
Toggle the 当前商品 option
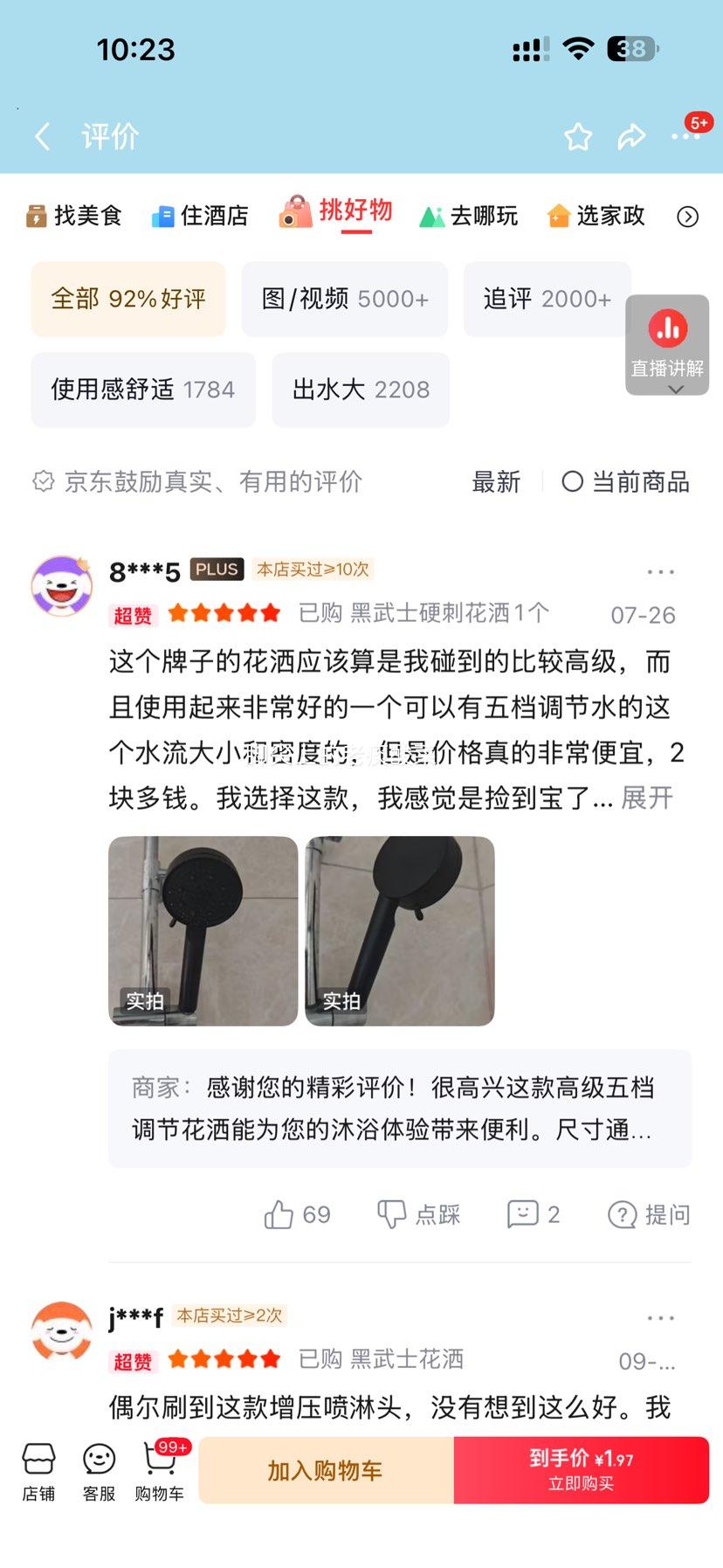(625, 481)
